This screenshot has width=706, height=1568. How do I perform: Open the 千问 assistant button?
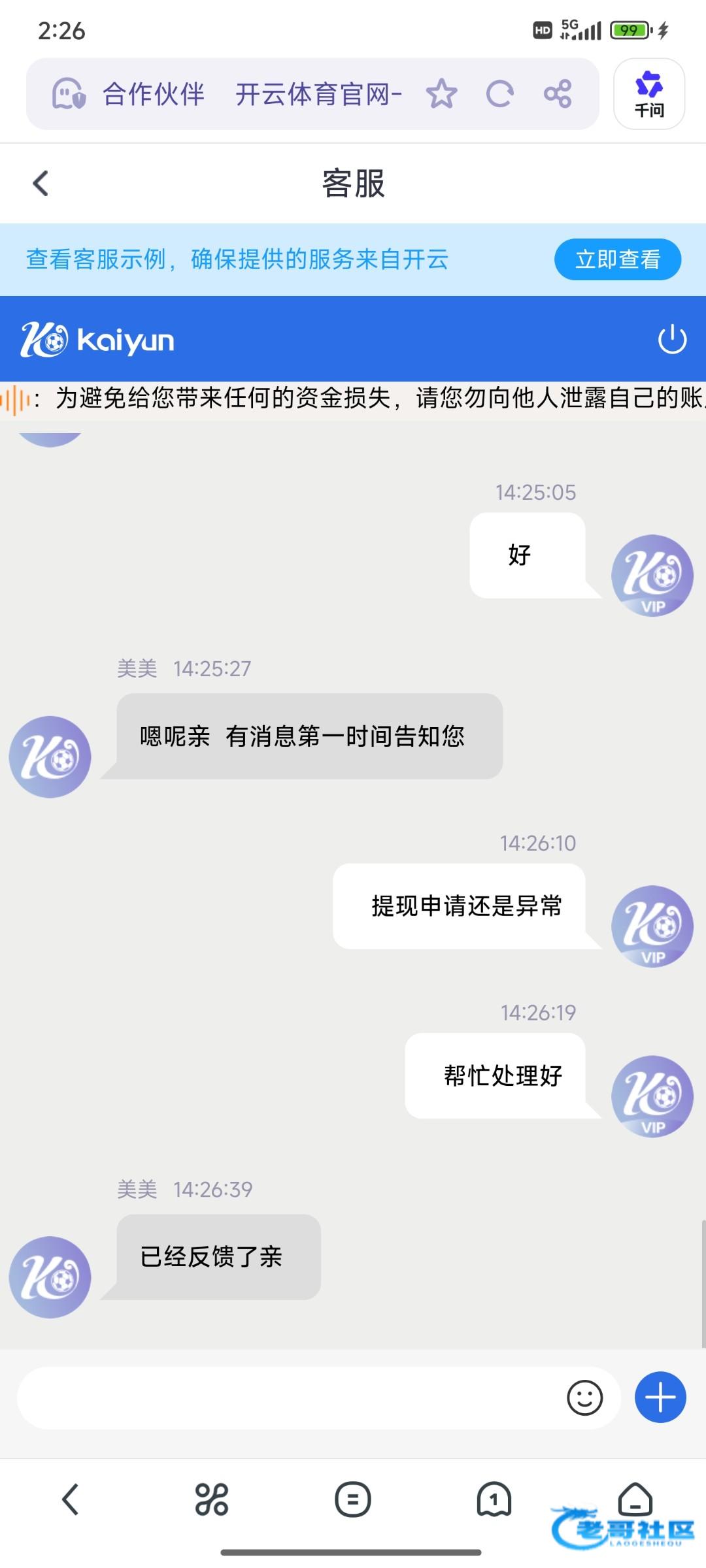[648, 94]
